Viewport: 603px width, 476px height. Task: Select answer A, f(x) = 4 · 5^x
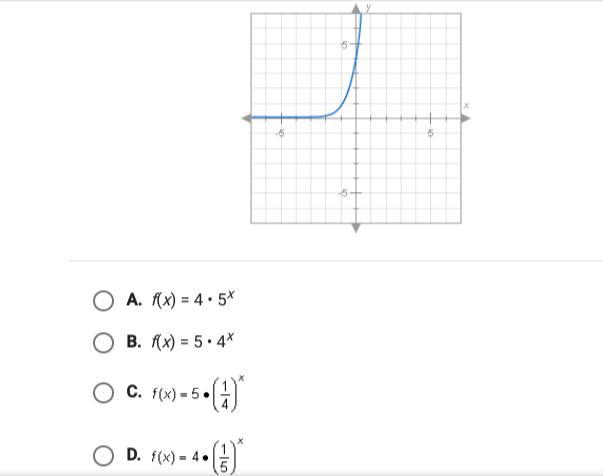[x=103, y=300]
